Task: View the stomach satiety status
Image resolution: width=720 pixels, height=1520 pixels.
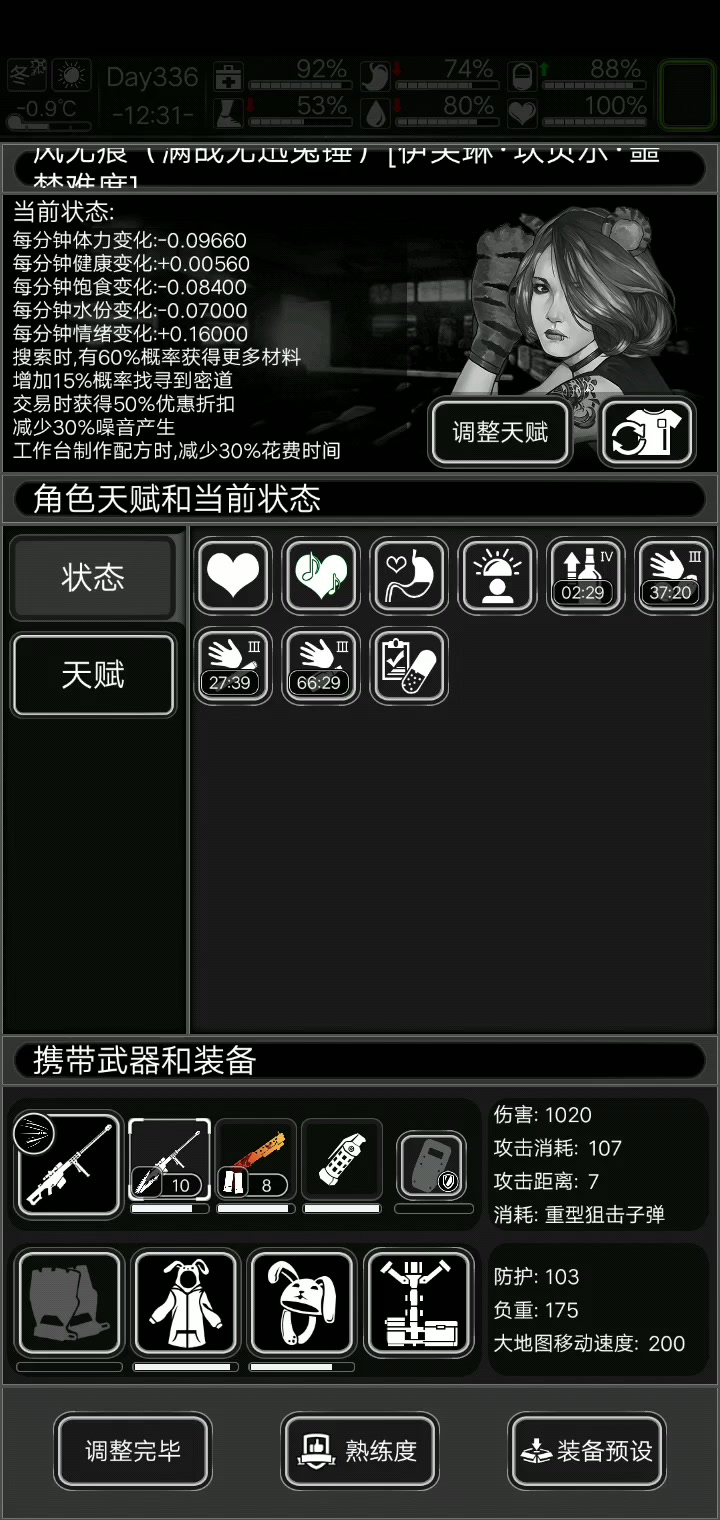Action: tap(409, 575)
